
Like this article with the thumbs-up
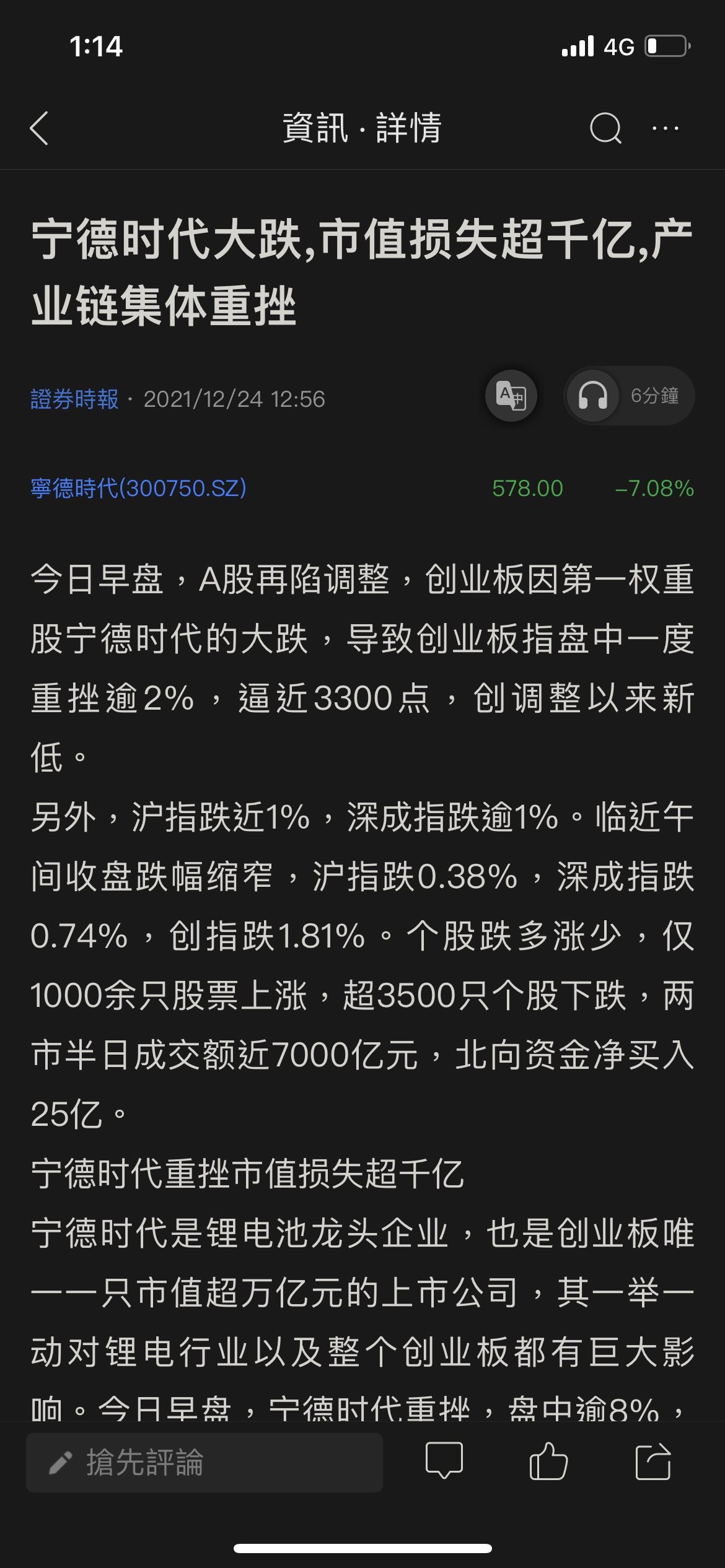pos(548,1461)
